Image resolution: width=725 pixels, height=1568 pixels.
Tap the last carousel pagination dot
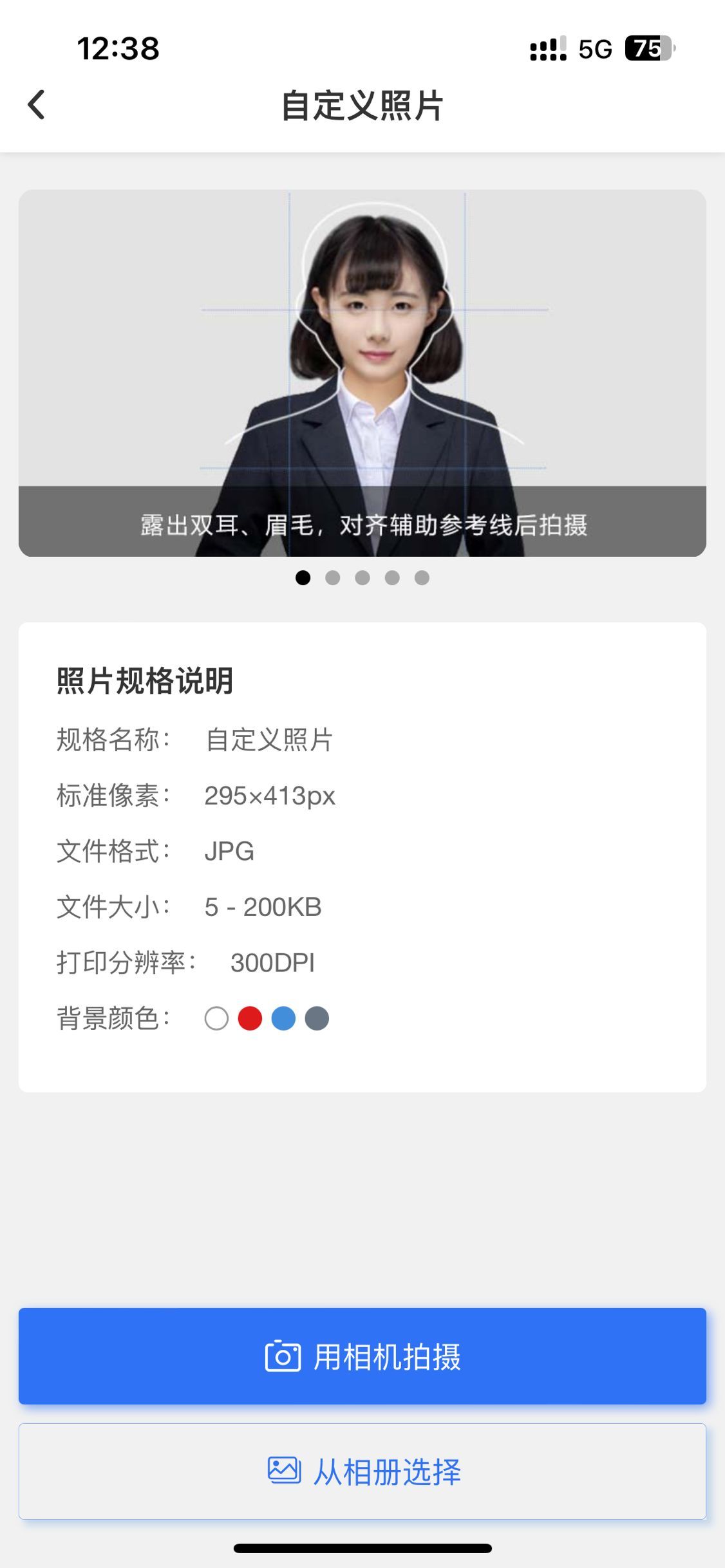[422, 578]
